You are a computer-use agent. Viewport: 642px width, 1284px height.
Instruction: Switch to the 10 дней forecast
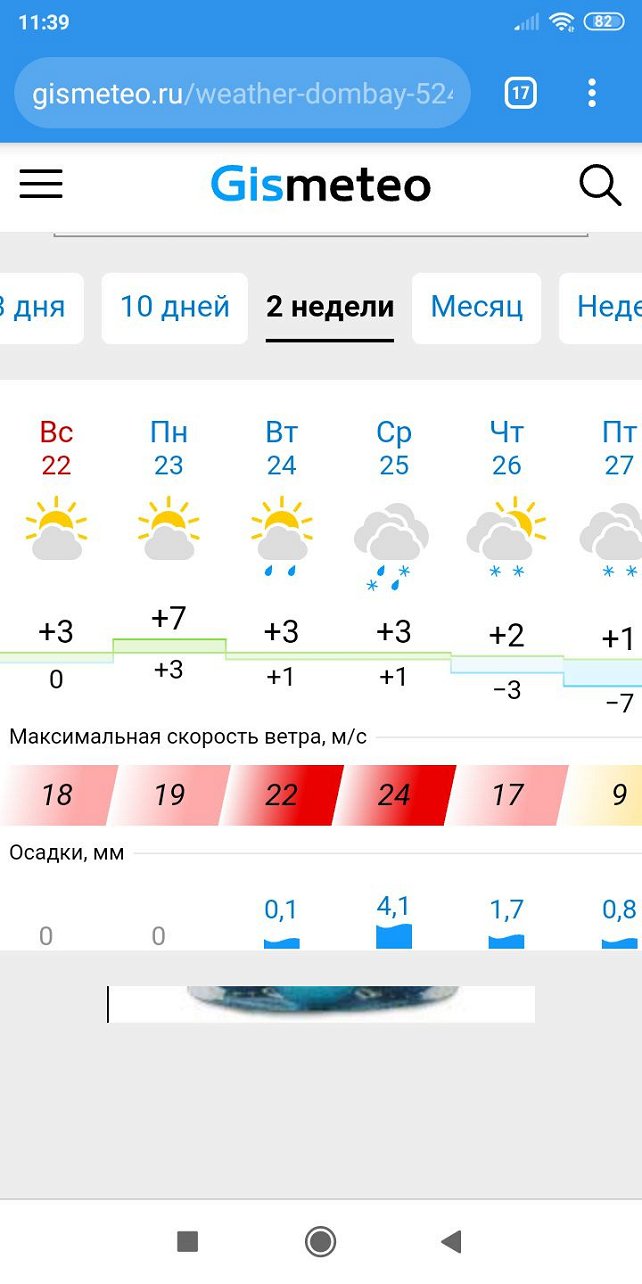click(x=175, y=307)
